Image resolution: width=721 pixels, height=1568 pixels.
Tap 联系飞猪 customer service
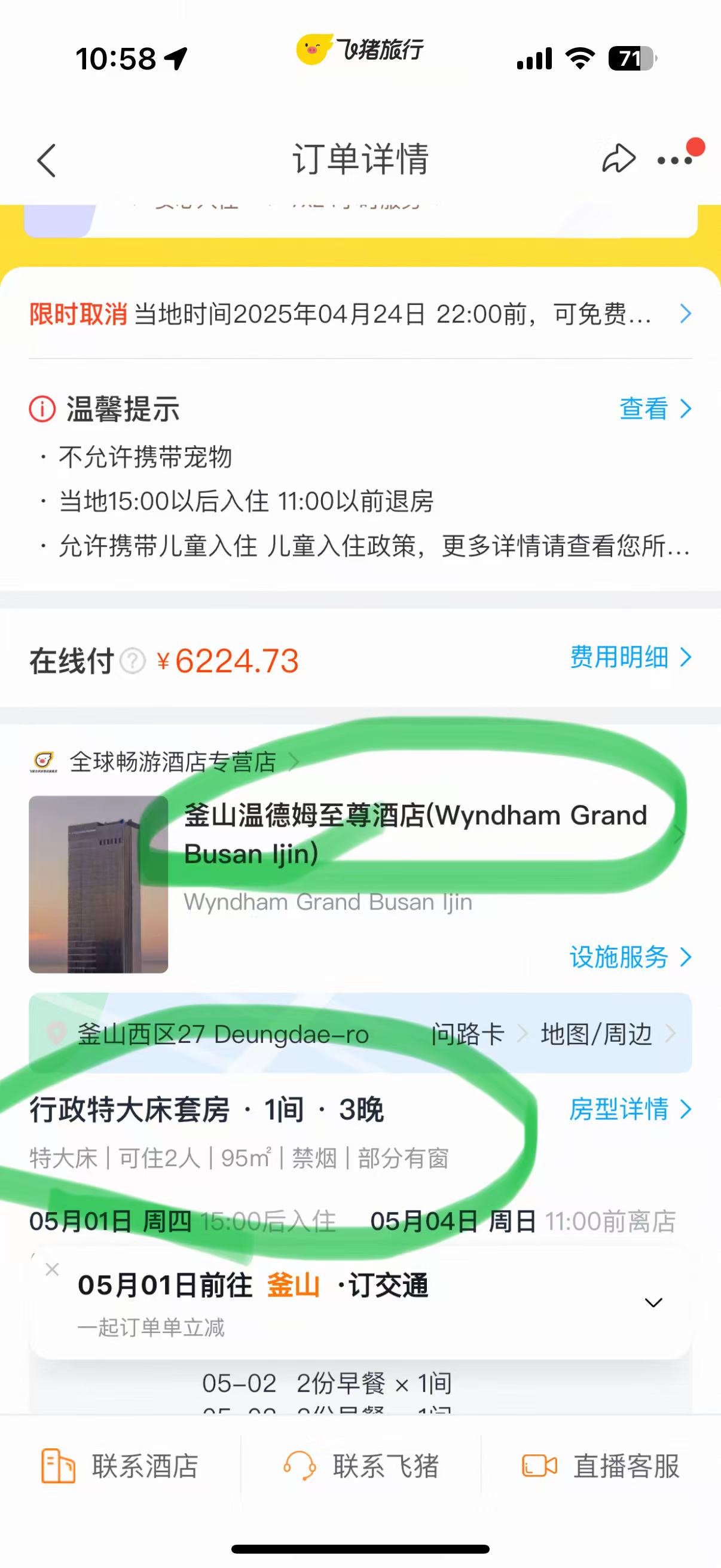click(x=360, y=1466)
